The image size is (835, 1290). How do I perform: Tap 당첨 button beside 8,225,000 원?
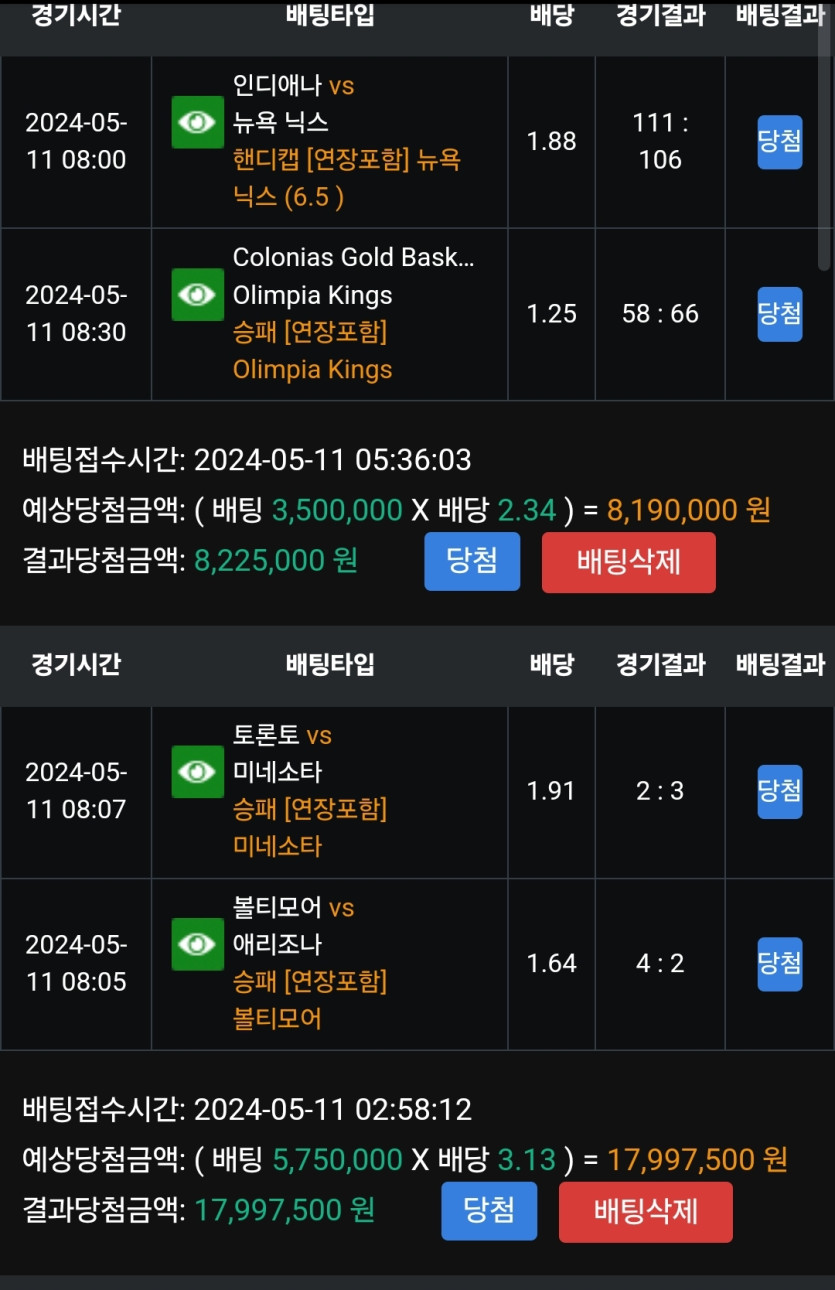[x=472, y=561]
